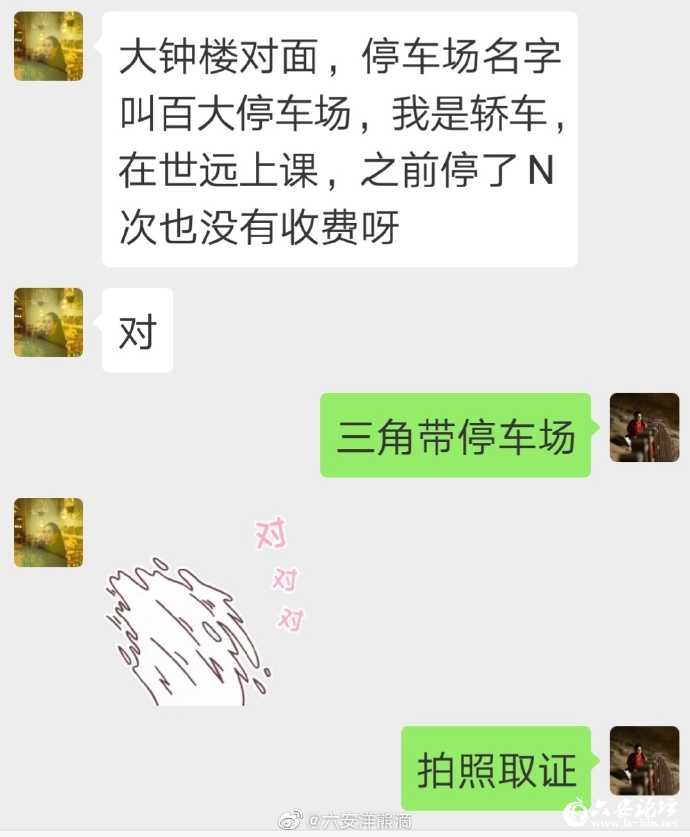This screenshot has width=690, height=837.
Task: Open sender's avatar beside the 大钟楼对面 message
Action: (48, 47)
